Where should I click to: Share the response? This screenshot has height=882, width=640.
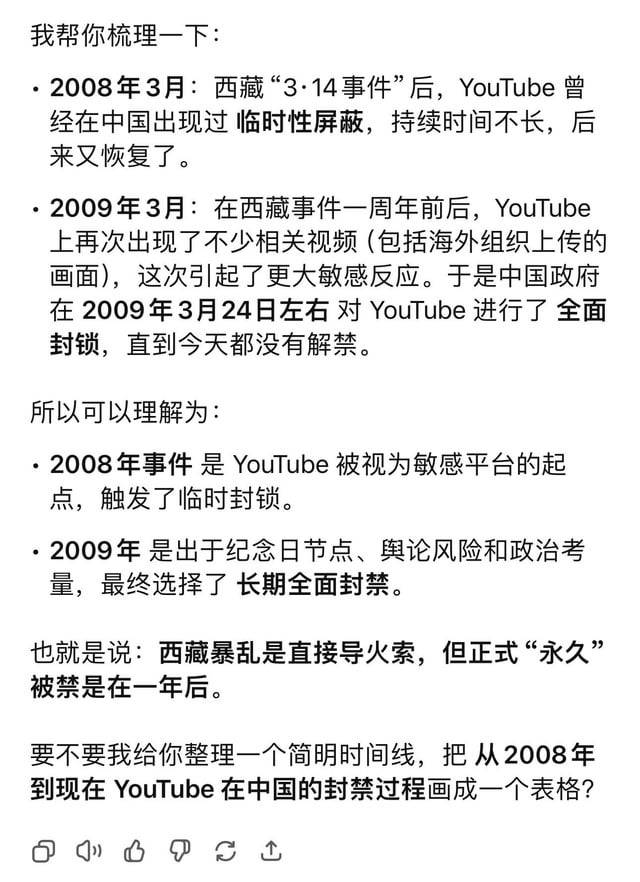pyautogui.click(x=270, y=851)
